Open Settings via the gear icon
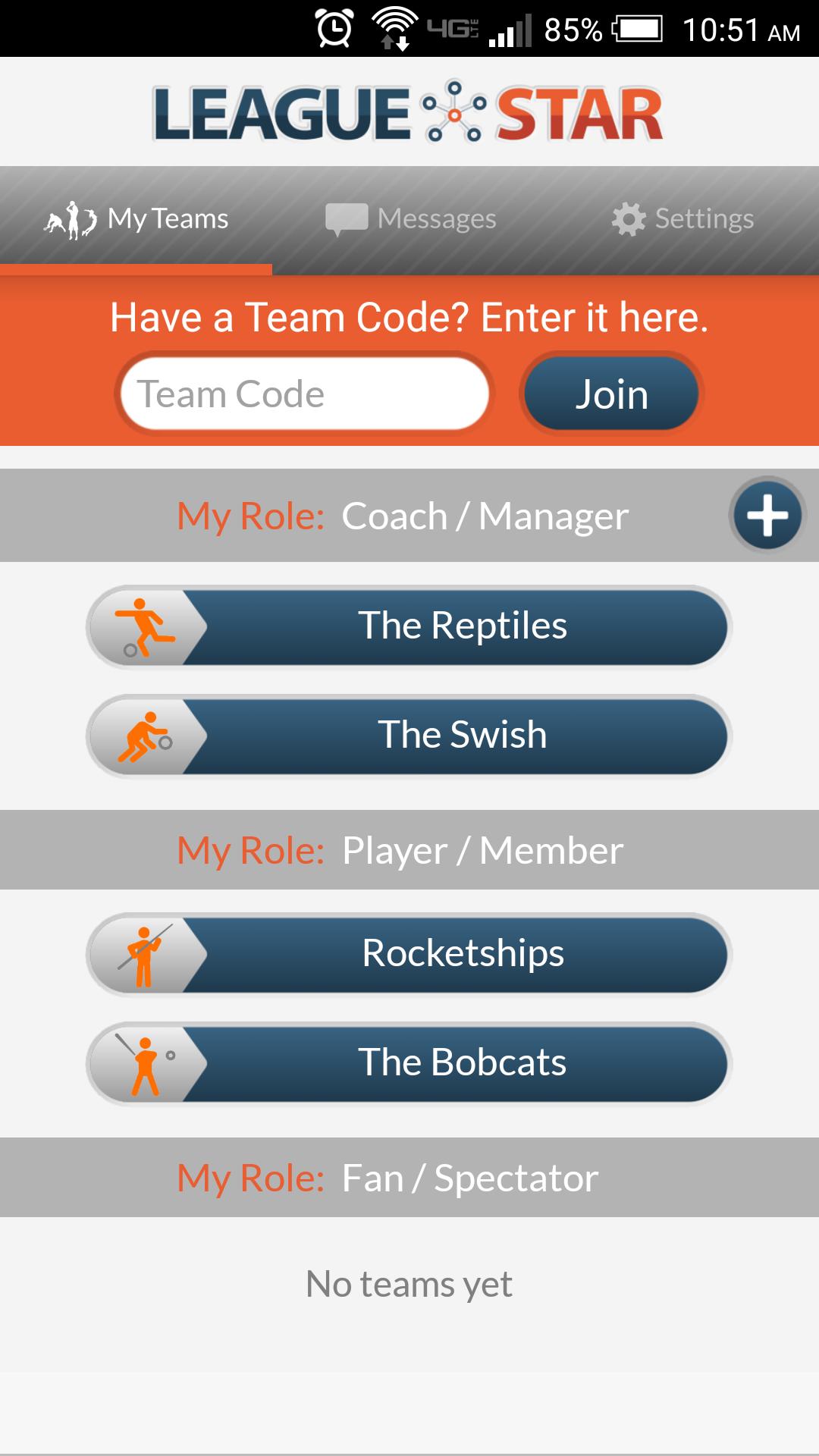Image resolution: width=819 pixels, height=1456 pixels. pos(628,218)
